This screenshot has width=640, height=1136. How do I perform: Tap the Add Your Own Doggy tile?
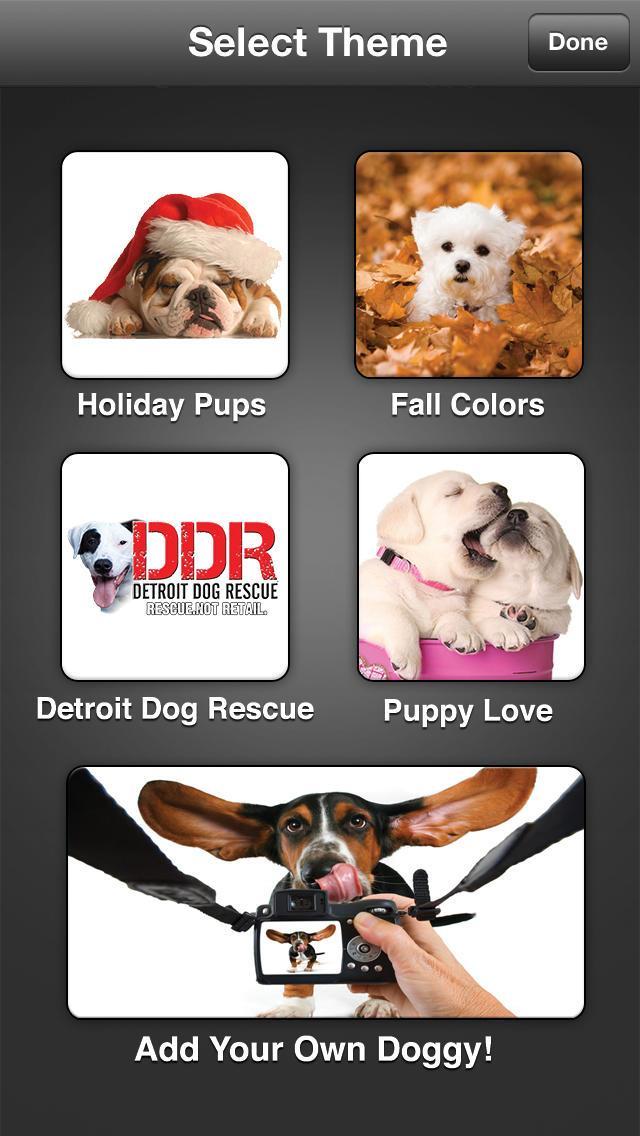326,892
